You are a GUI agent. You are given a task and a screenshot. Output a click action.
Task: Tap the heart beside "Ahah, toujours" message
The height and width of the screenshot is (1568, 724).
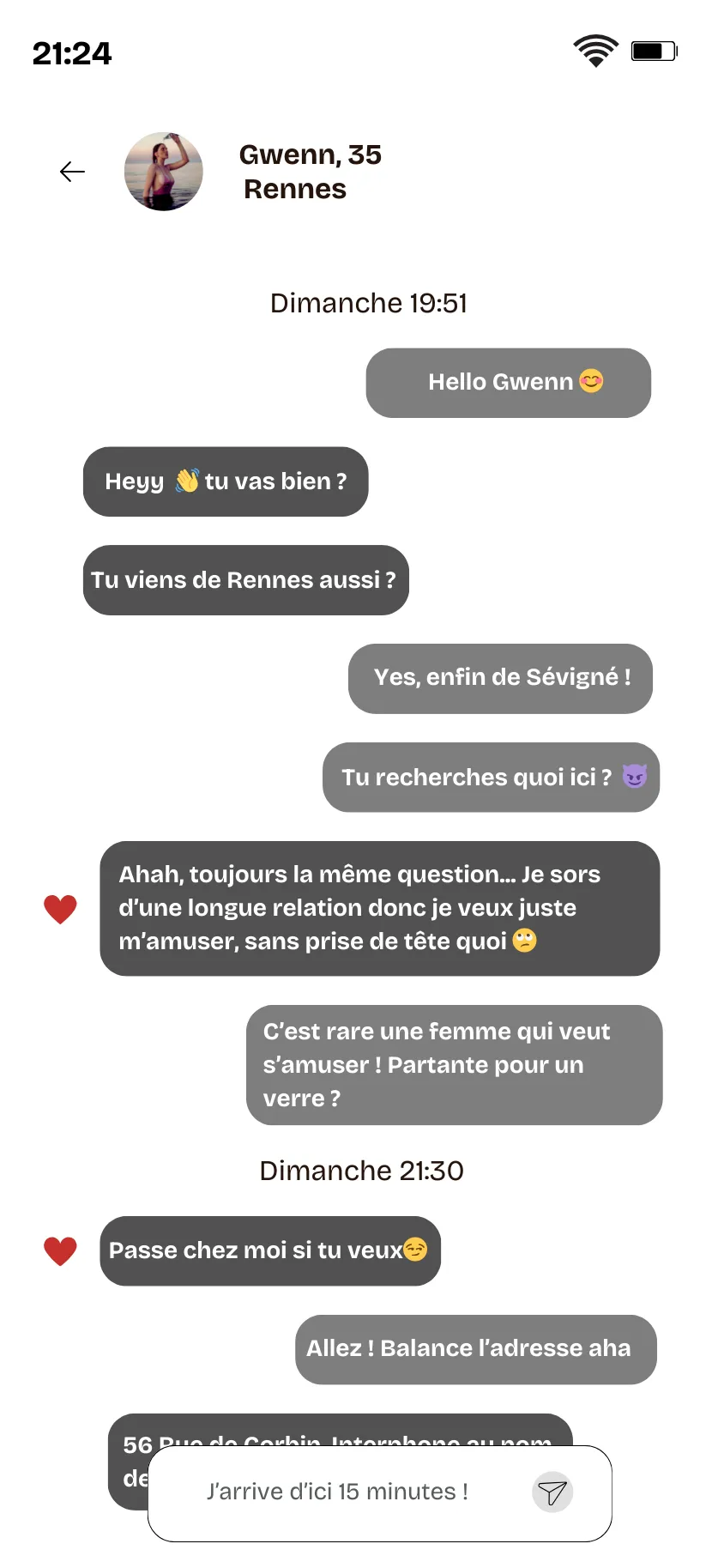coord(60,909)
